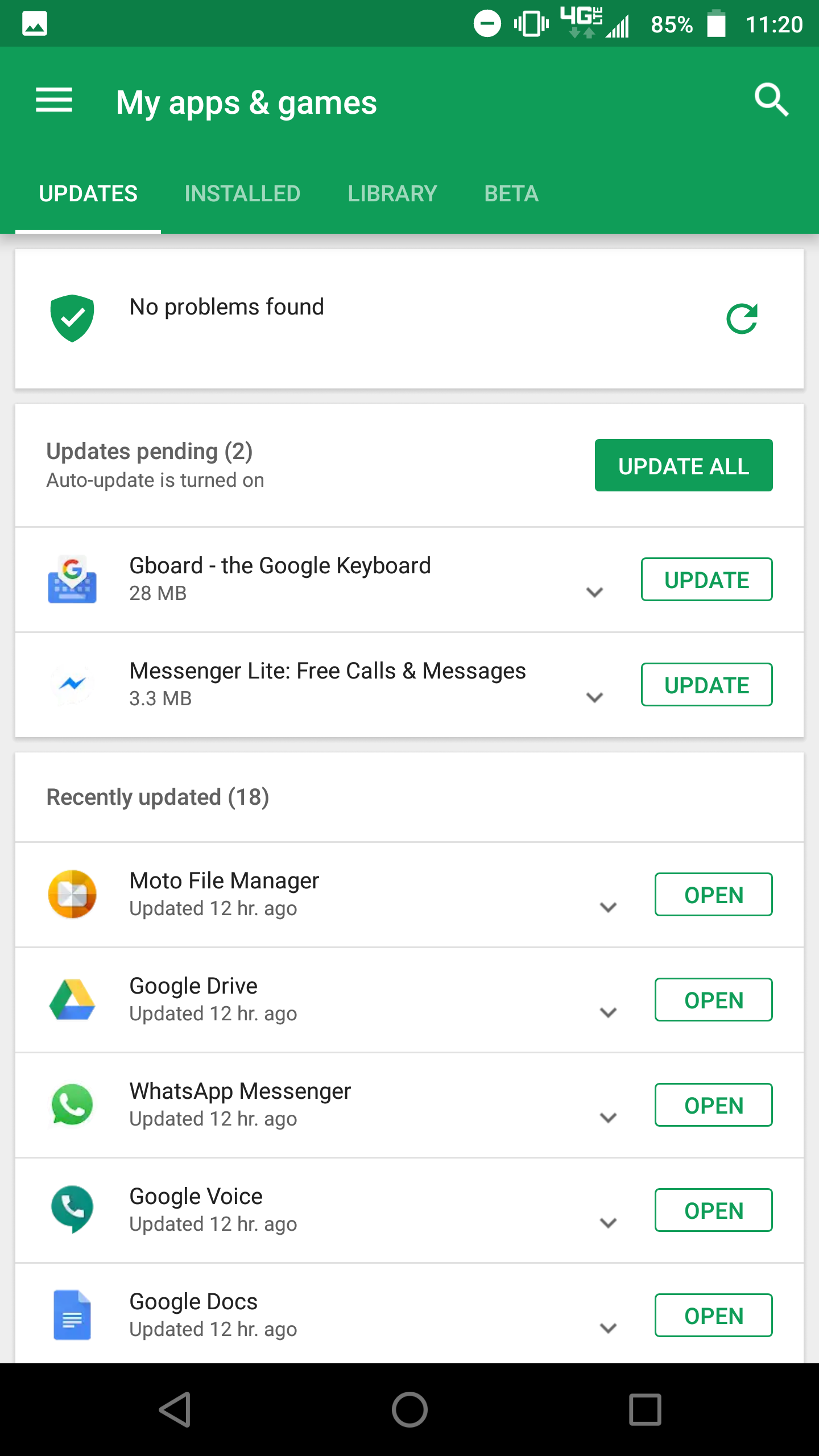The width and height of the screenshot is (819, 1456).
Task: Open the navigation drawer menu
Action: [54, 101]
